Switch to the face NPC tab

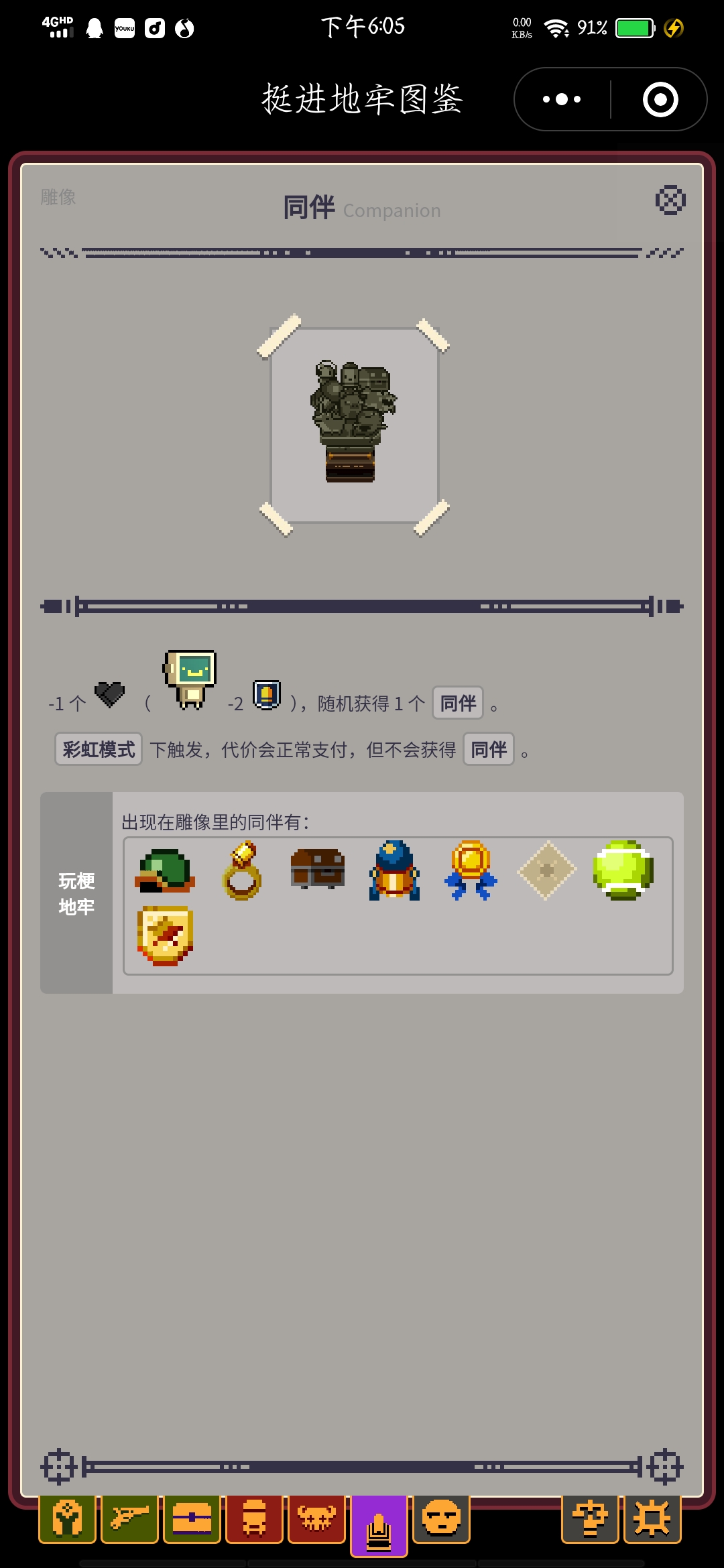[x=441, y=1518]
